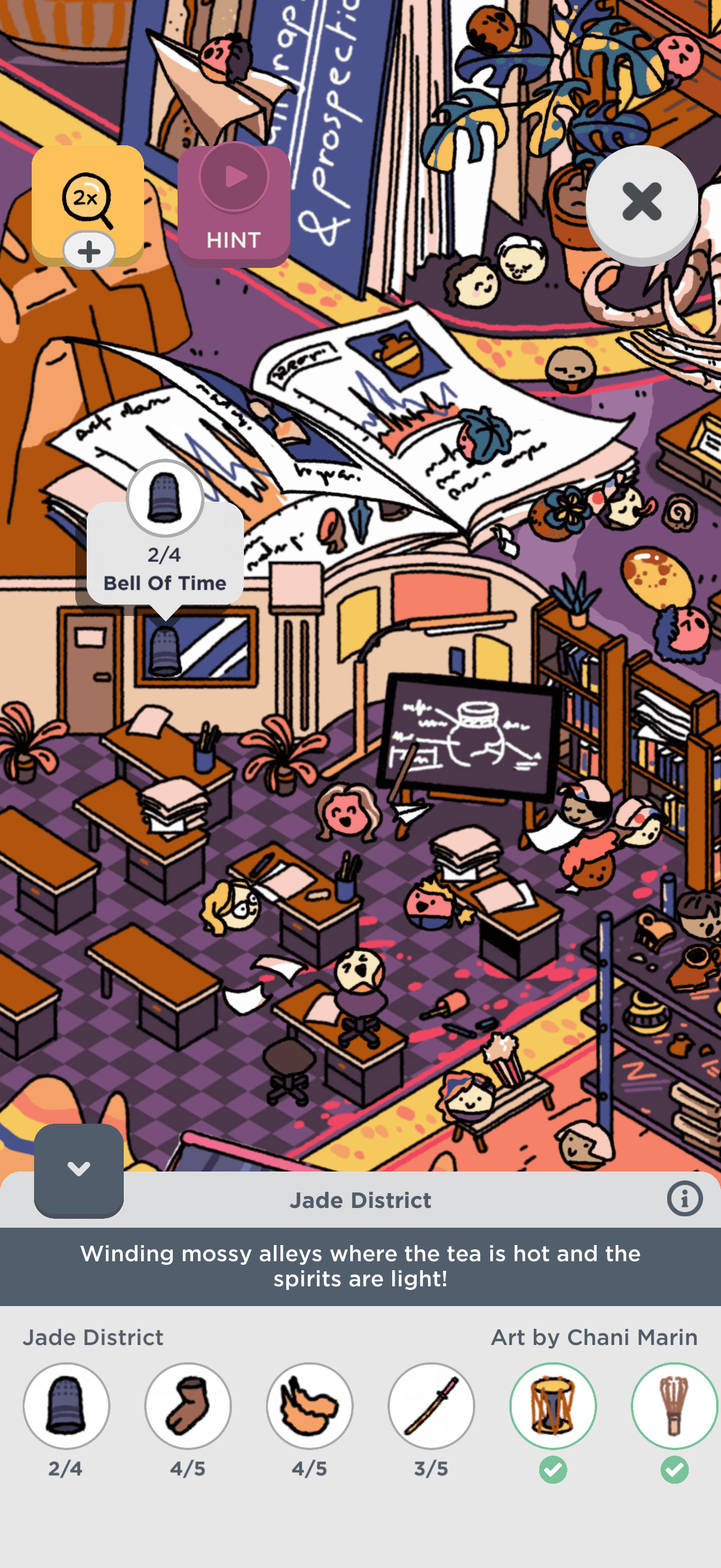Image resolution: width=721 pixels, height=1568 pixels.
Task: Select the fried shrimp item 4/5
Action: point(310,1405)
